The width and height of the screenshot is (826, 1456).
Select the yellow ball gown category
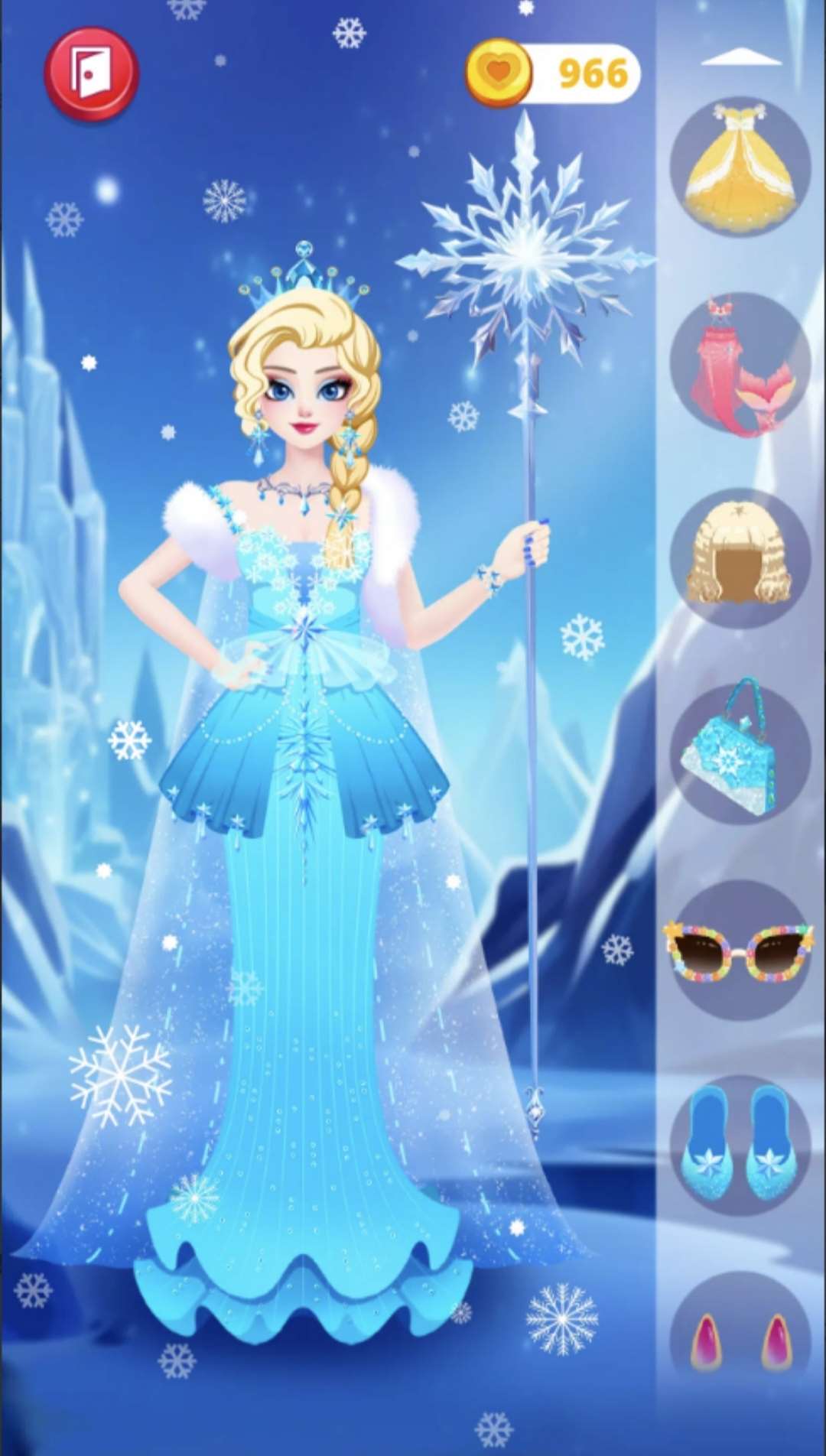point(740,167)
